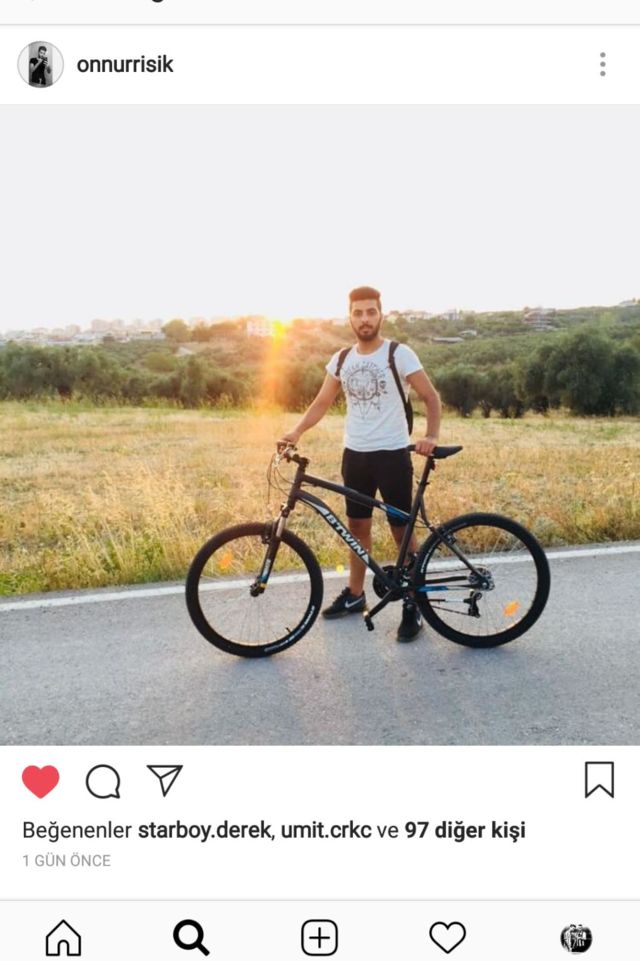Screen dimensions: 640x961
Task: Tap the onnurrisik username
Action: click(125, 65)
